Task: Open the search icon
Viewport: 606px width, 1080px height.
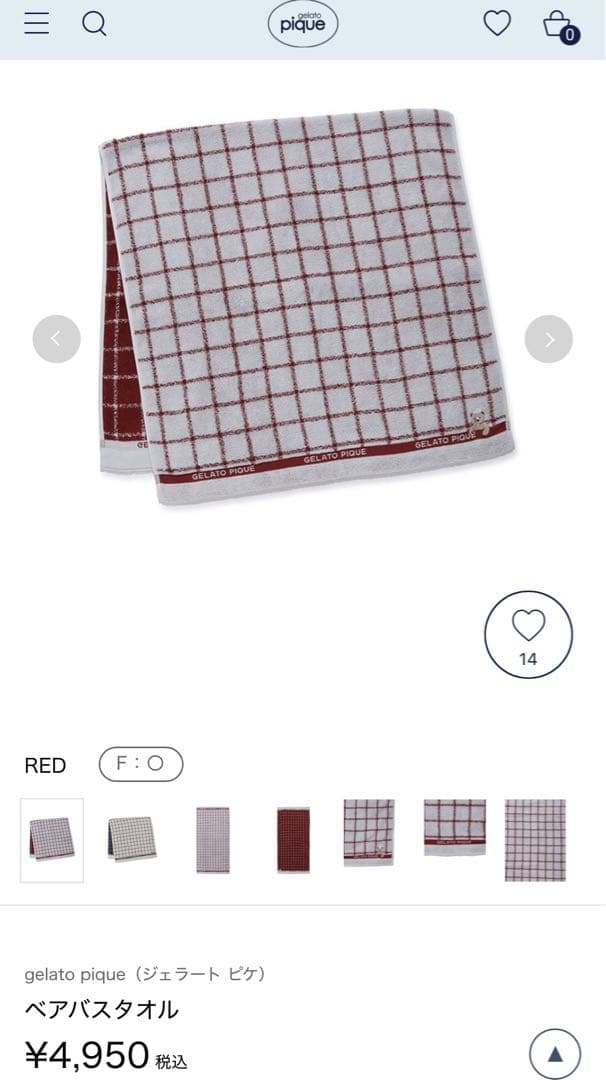Action: [94, 24]
